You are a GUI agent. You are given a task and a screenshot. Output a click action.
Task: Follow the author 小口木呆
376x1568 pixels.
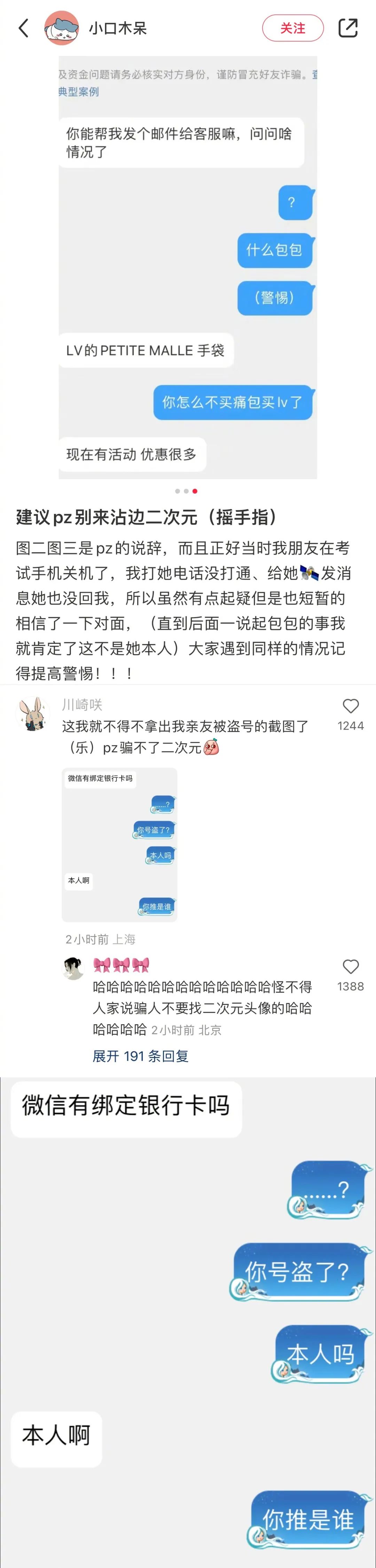(x=292, y=28)
